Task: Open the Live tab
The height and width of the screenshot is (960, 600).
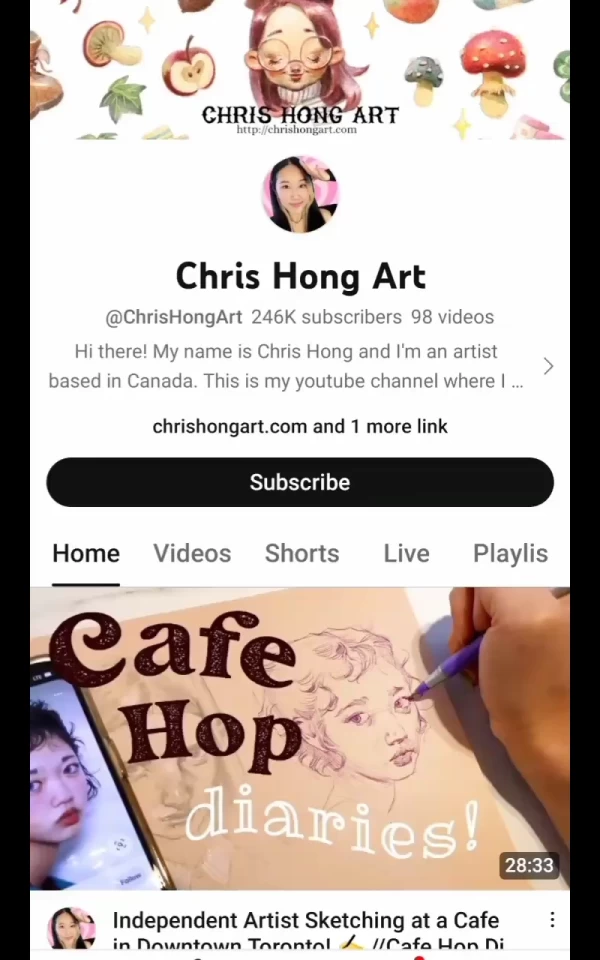Action: [x=406, y=553]
